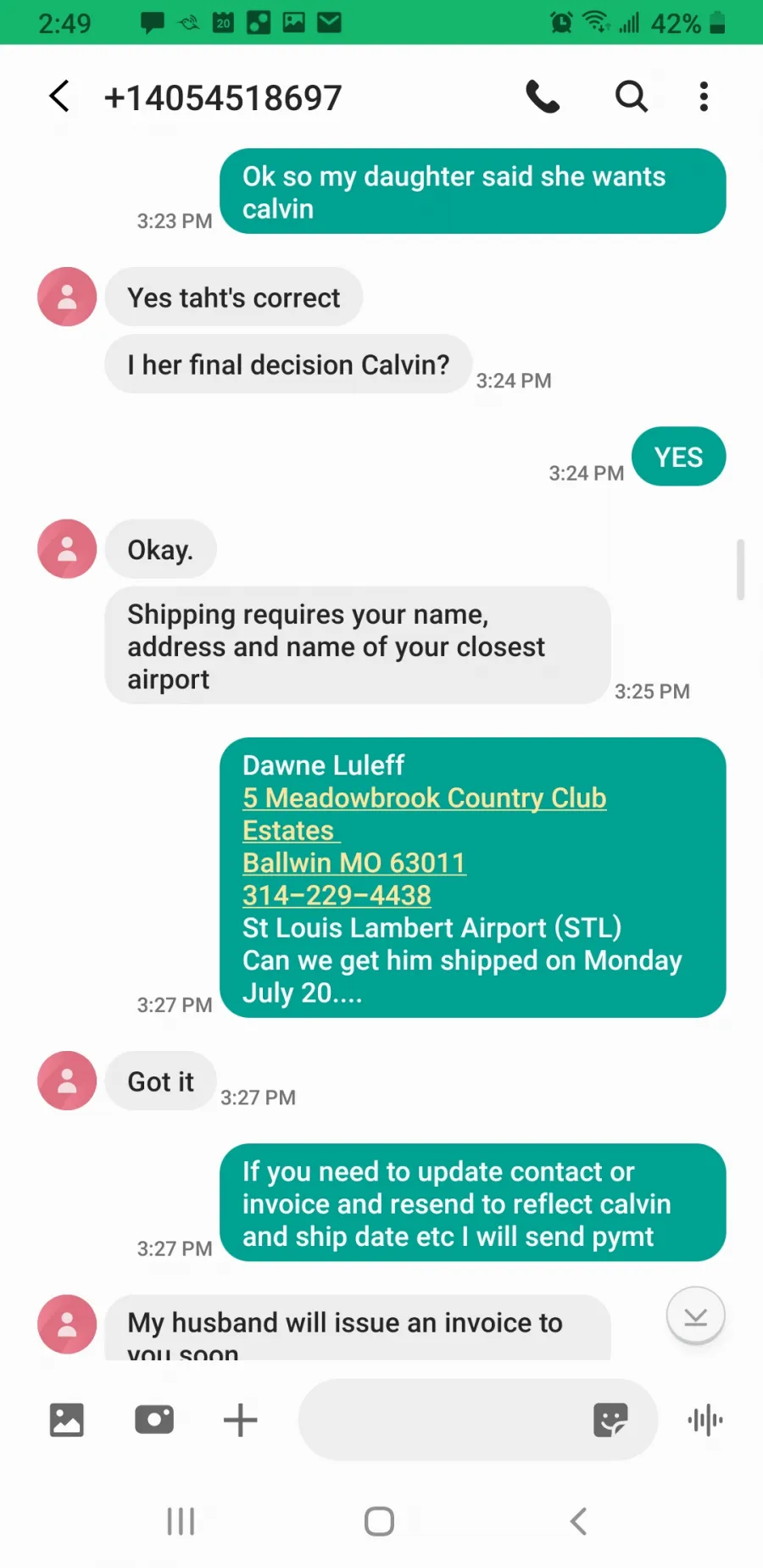The width and height of the screenshot is (763, 1568).
Task: Open the 5 Meadowbrook Country Club Estates address link
Action: (x=424, y=814)
